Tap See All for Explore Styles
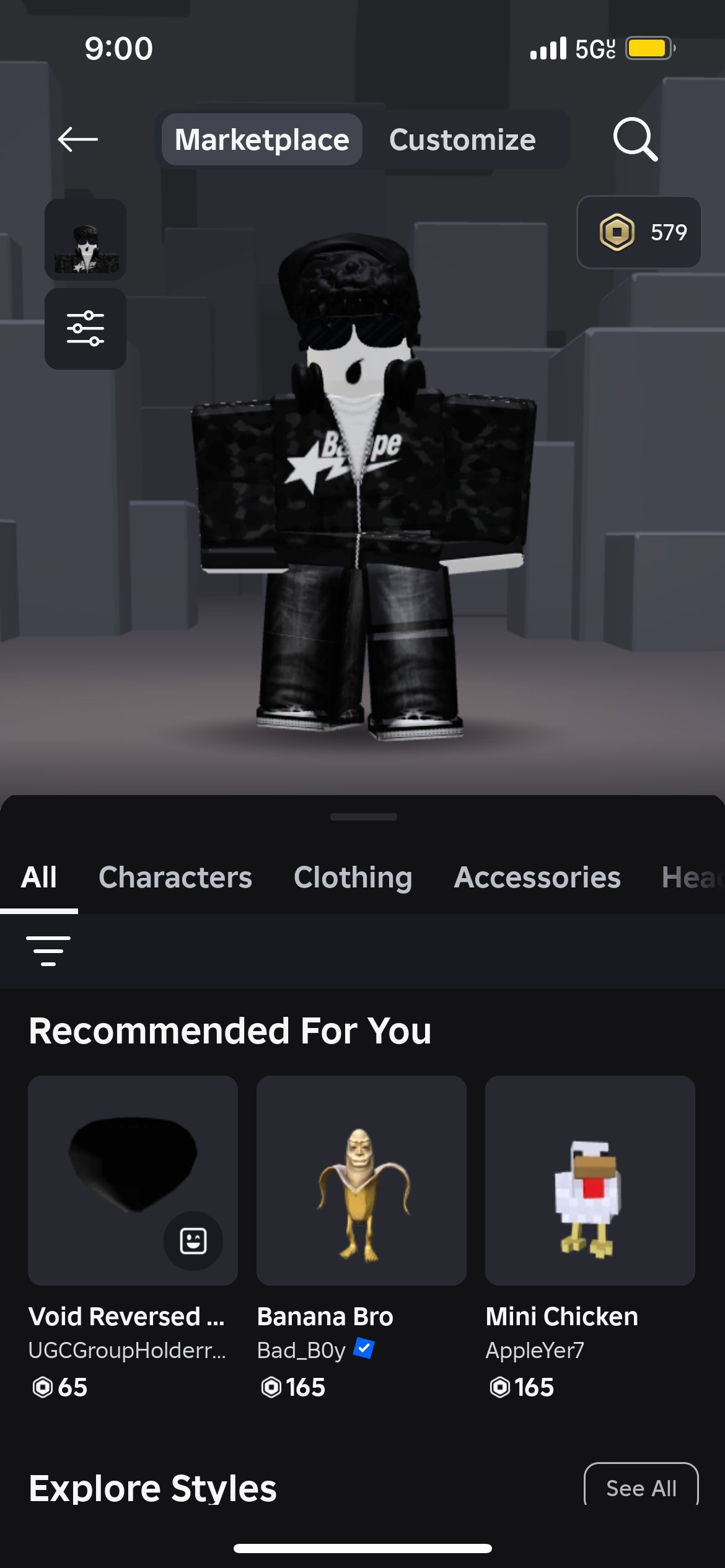 (x=641, y=1487)
